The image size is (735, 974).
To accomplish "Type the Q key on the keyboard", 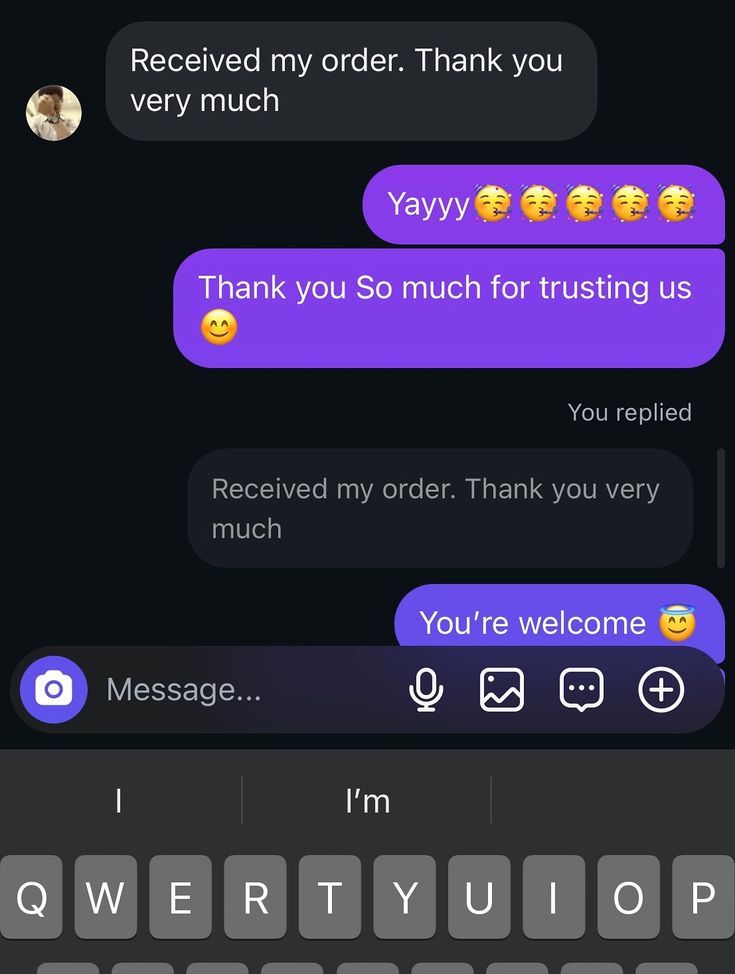I will (31, 899).
